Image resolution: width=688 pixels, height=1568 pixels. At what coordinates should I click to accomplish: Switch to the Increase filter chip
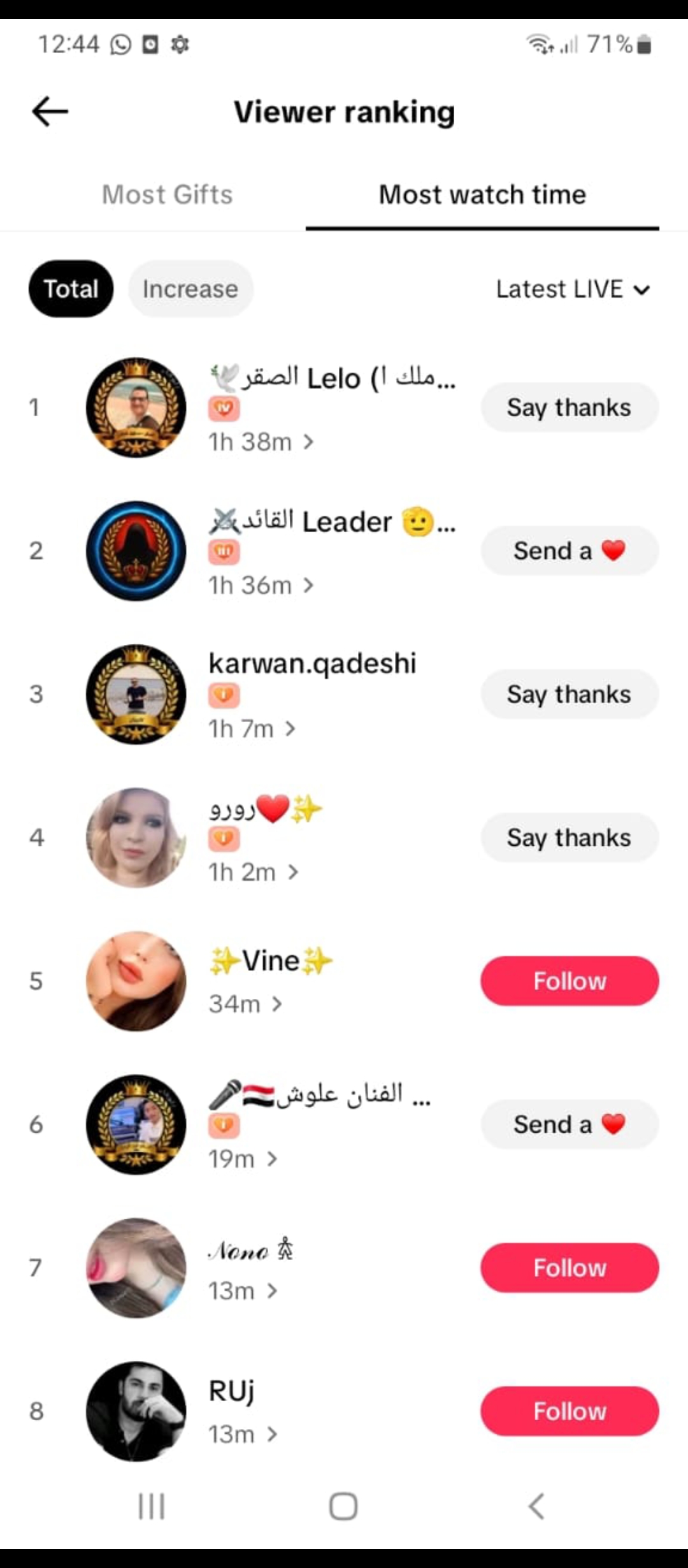click(190, 289)
